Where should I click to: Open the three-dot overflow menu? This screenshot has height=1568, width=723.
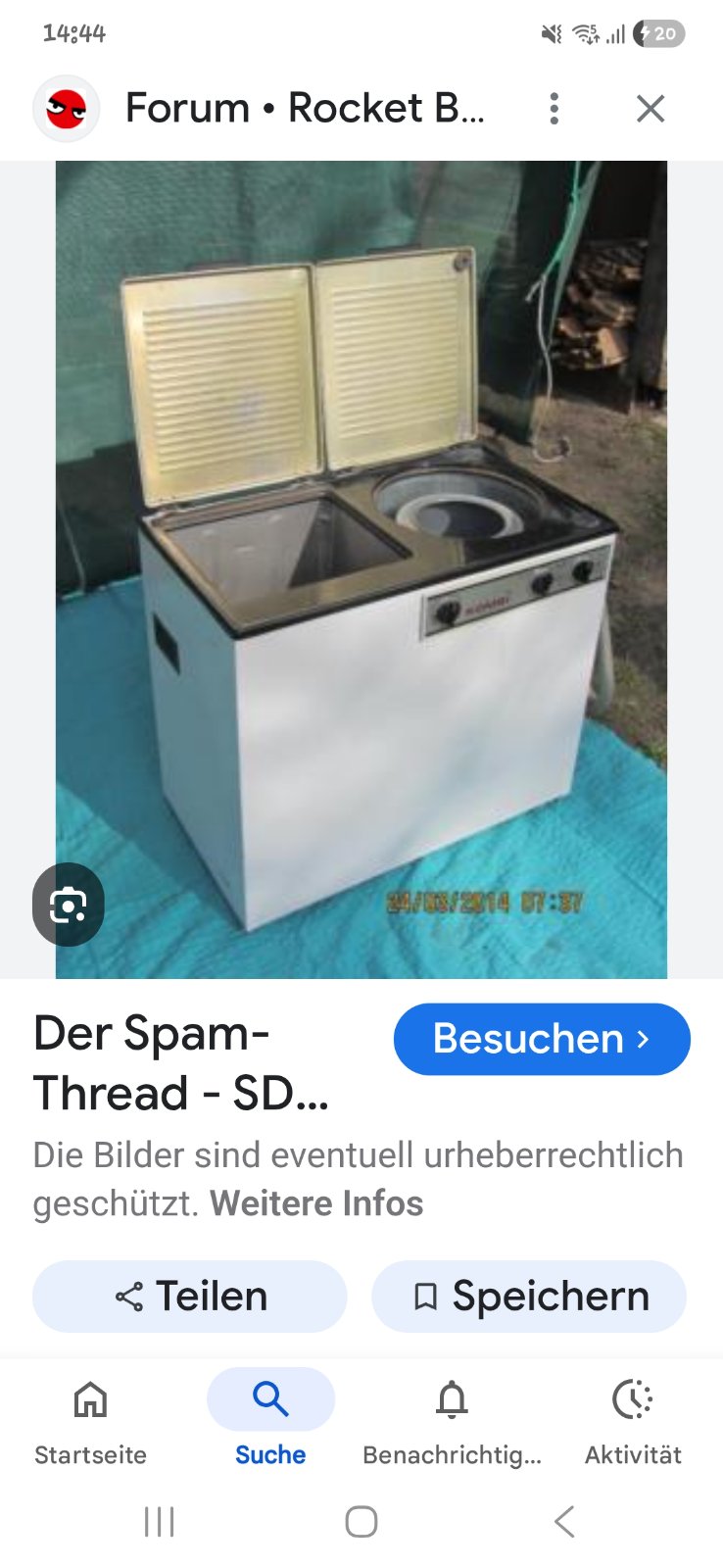coord(554,108)
